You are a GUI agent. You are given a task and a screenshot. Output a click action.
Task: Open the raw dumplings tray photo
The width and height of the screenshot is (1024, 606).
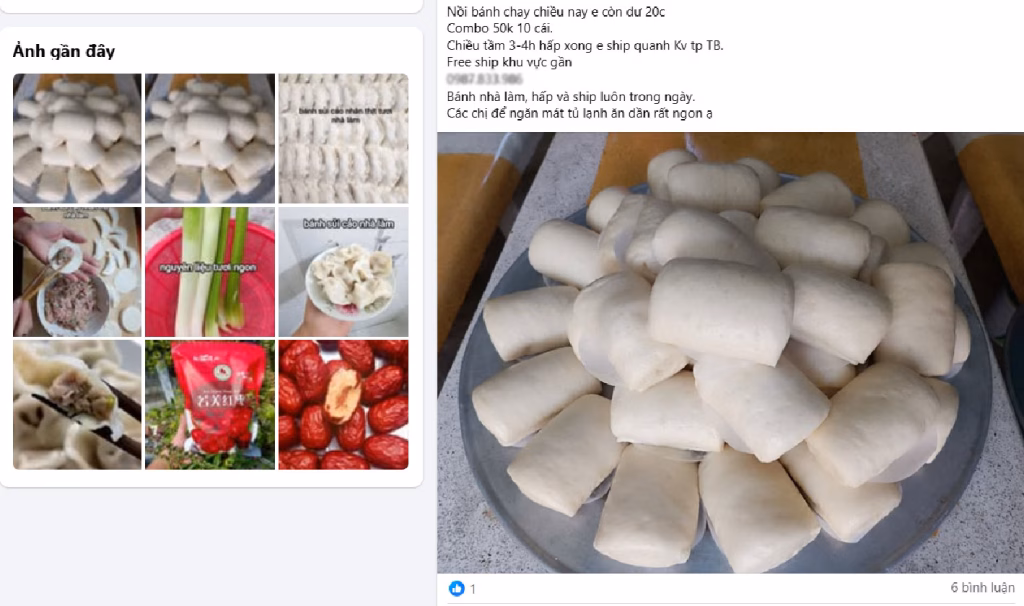click(343, 138)
